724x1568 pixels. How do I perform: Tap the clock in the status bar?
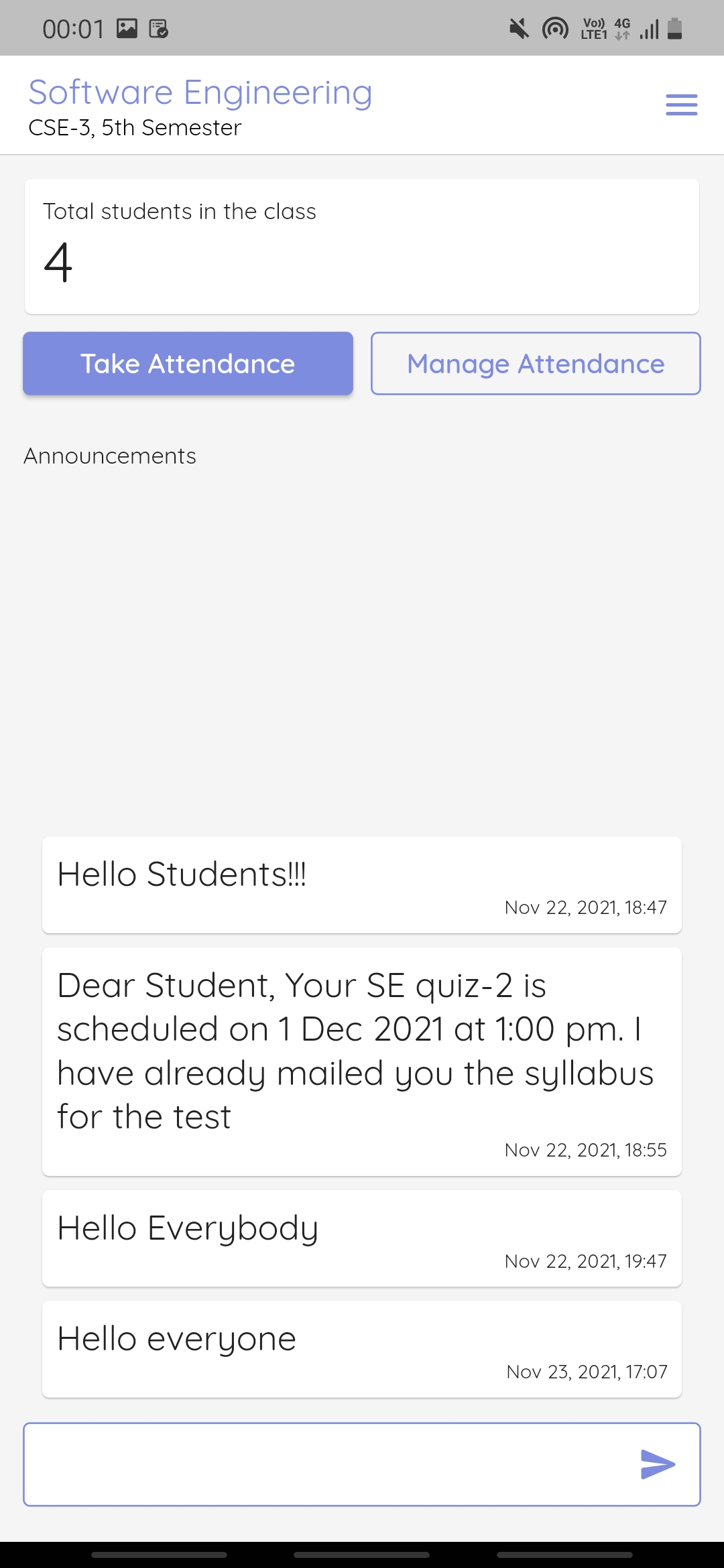(72, 28)
